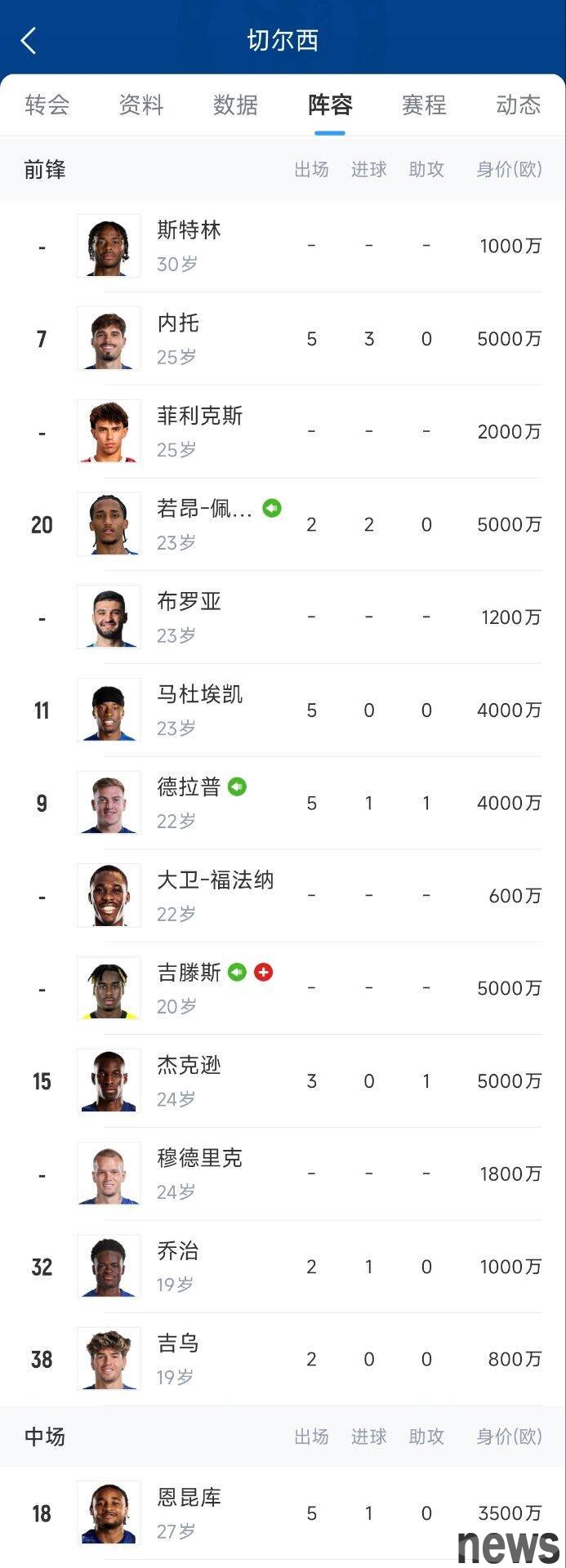Switch to the 资料 tab
Viewport: 566px width, 1568px height.
click(141, 105)
